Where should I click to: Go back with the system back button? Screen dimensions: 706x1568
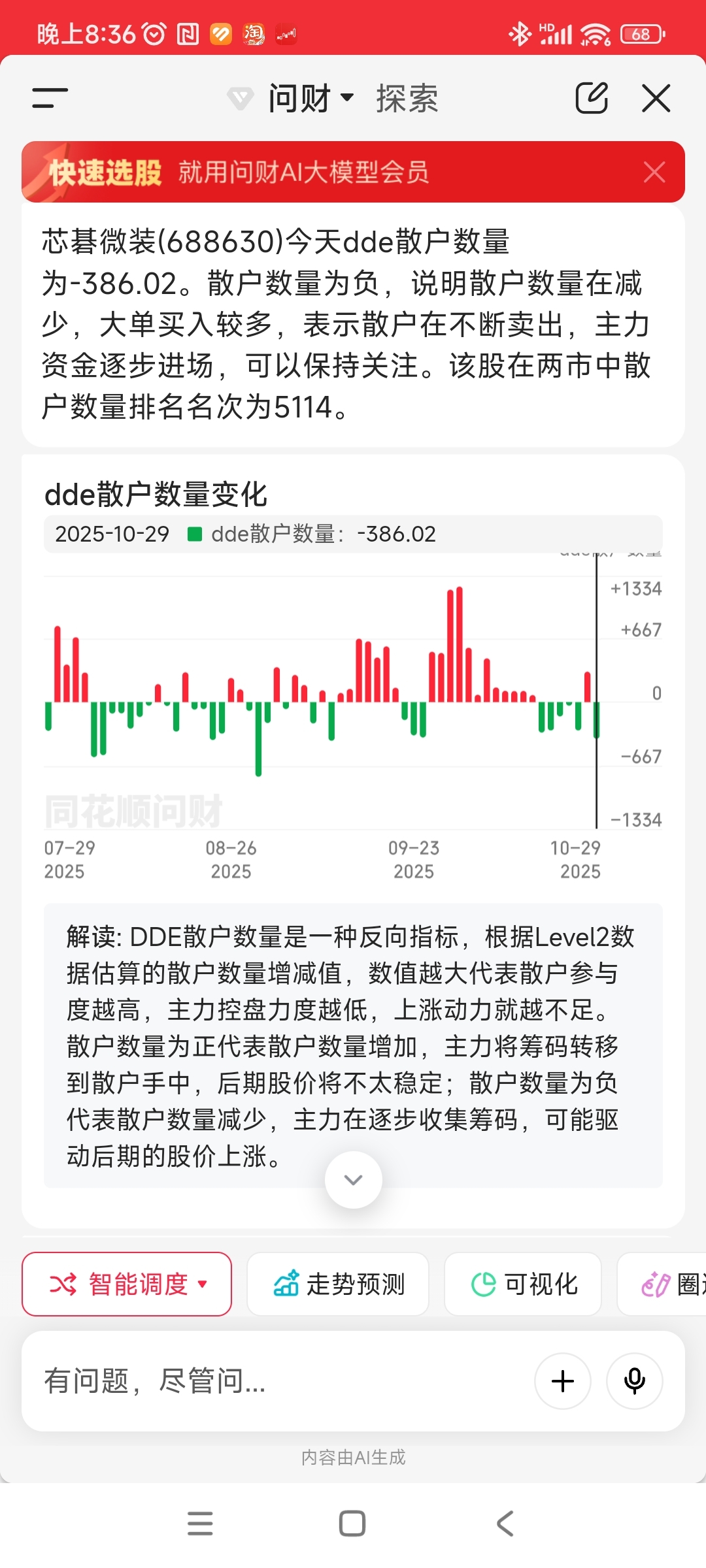point(505,1524)
